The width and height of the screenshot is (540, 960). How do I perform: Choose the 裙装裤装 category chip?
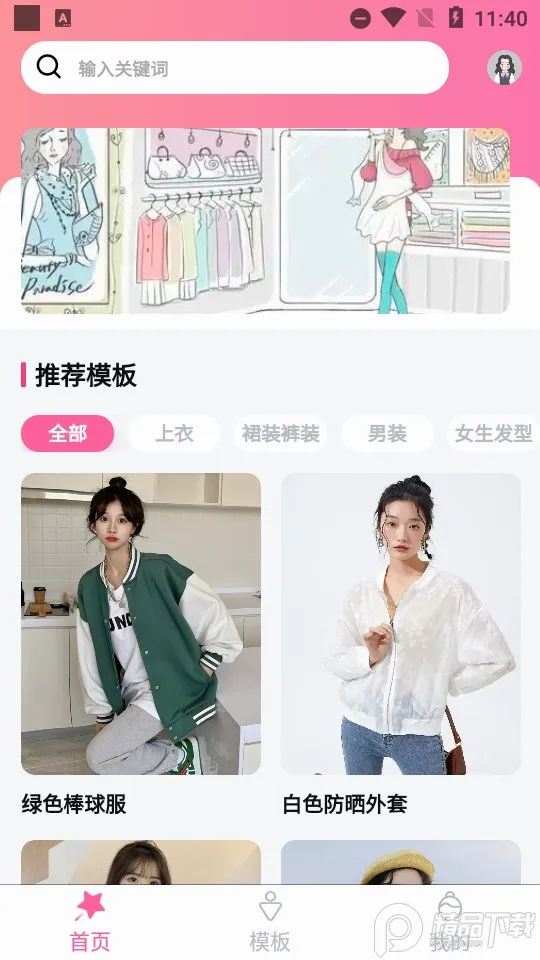280,433
